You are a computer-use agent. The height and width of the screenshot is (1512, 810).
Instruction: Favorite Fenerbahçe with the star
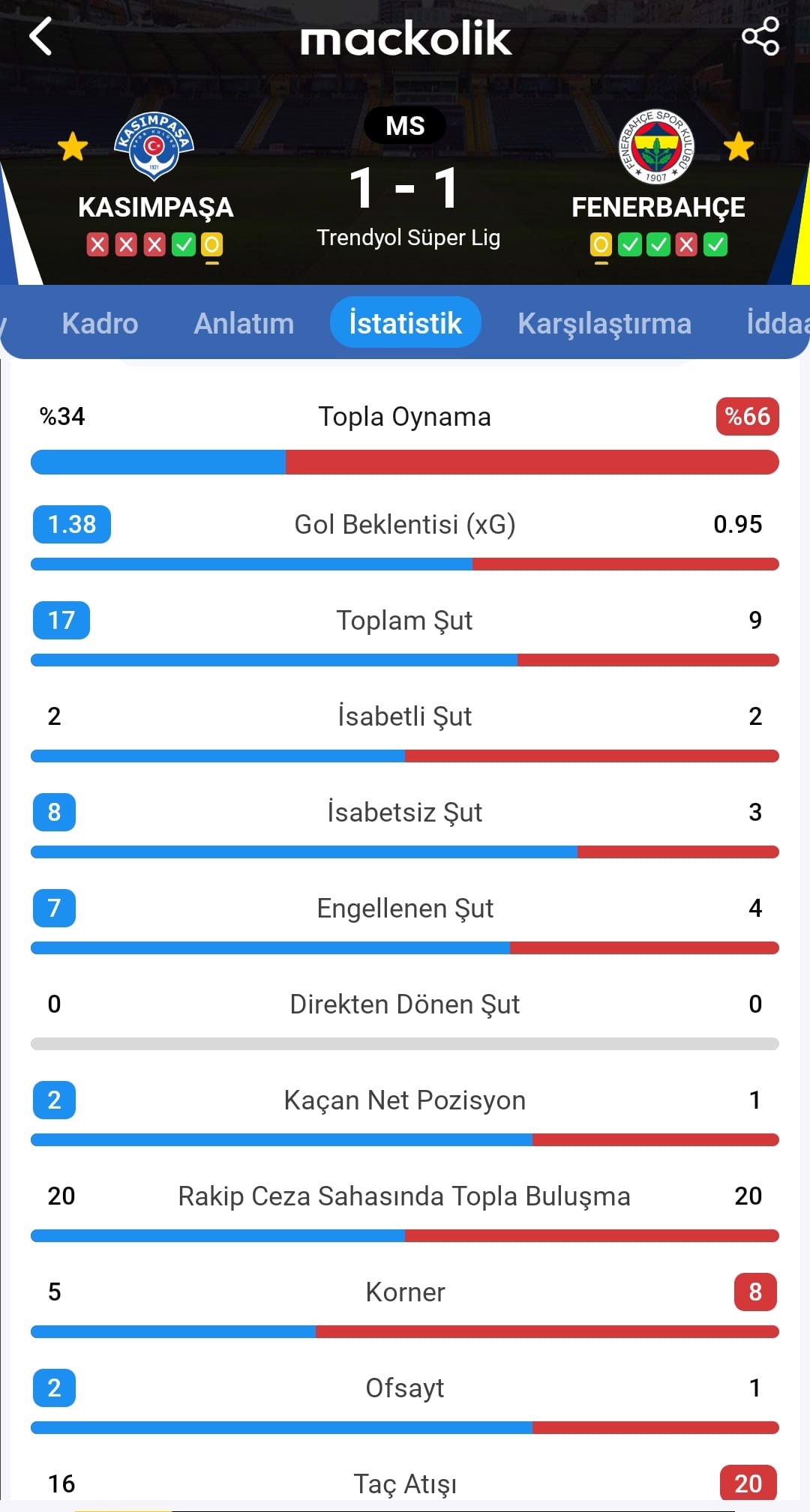pyautogui.click(x=739, y=147)
